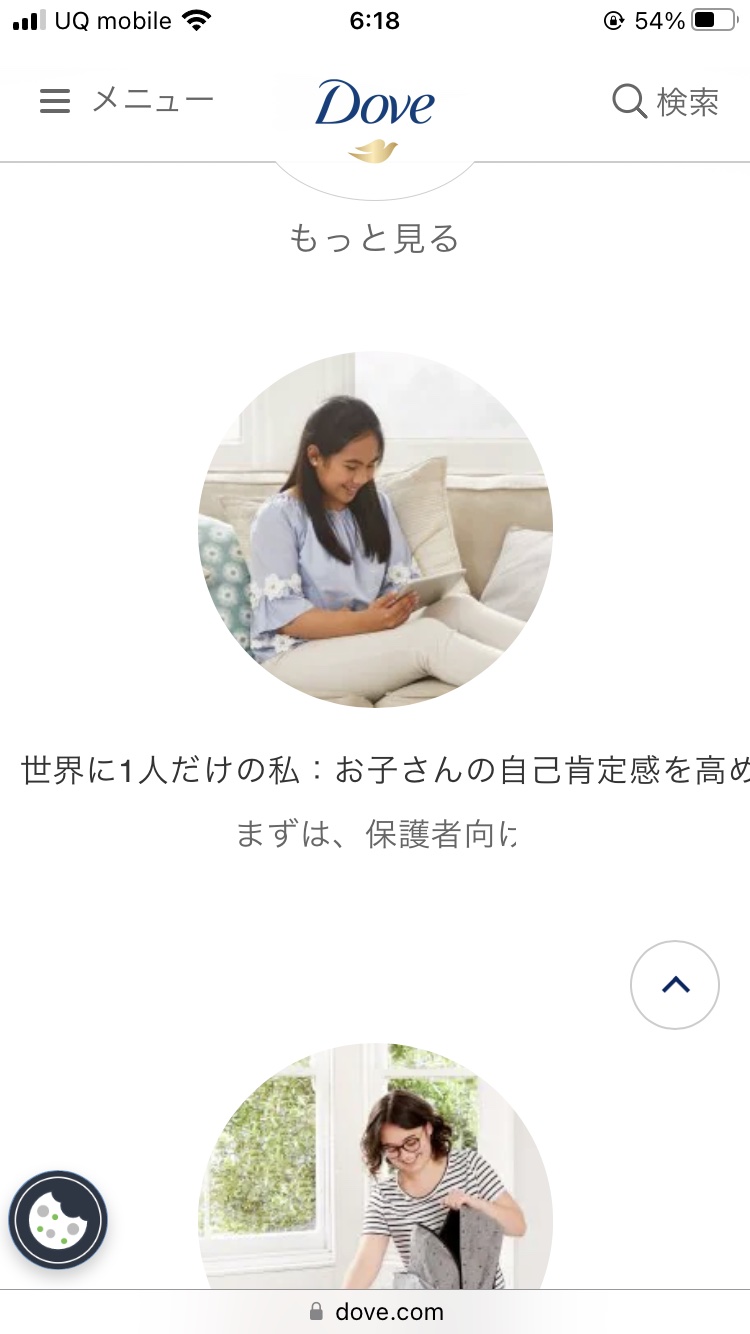Open the cookie settings icon
Viewport: 750px width, 1334px height.
58,1220
